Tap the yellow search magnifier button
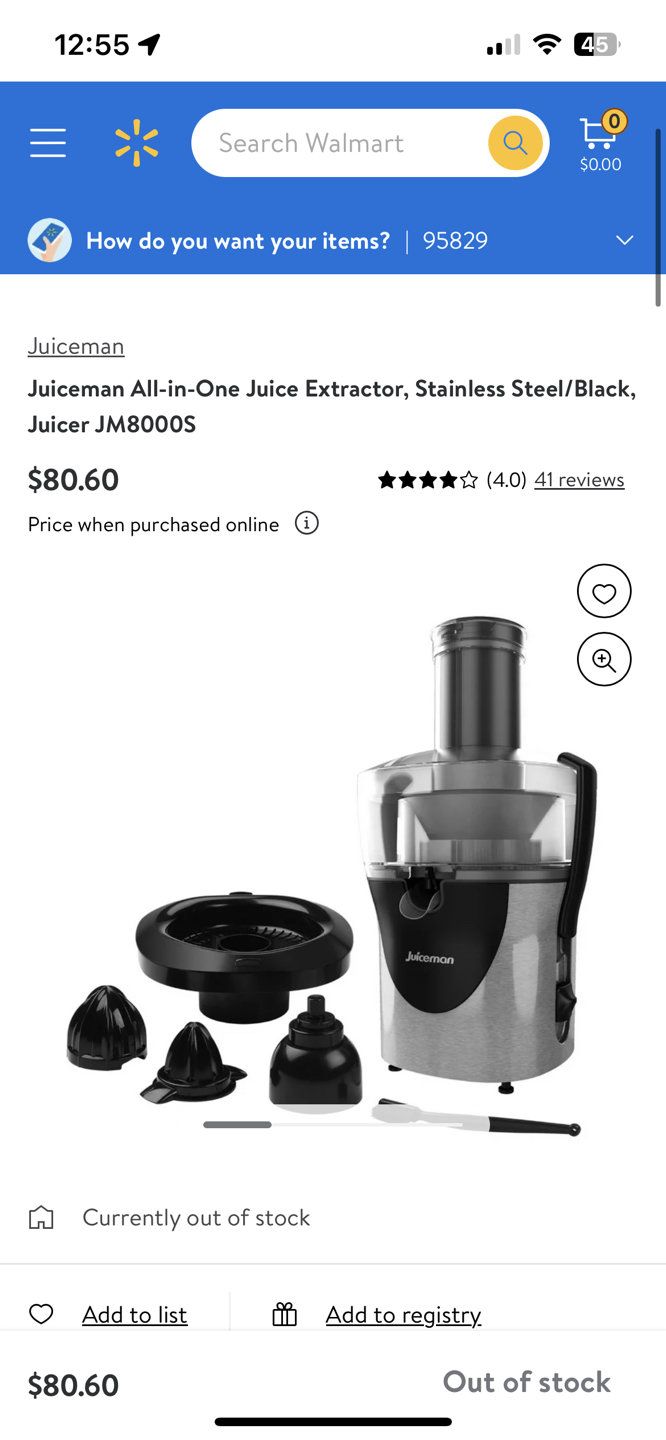 pos(515,143)
